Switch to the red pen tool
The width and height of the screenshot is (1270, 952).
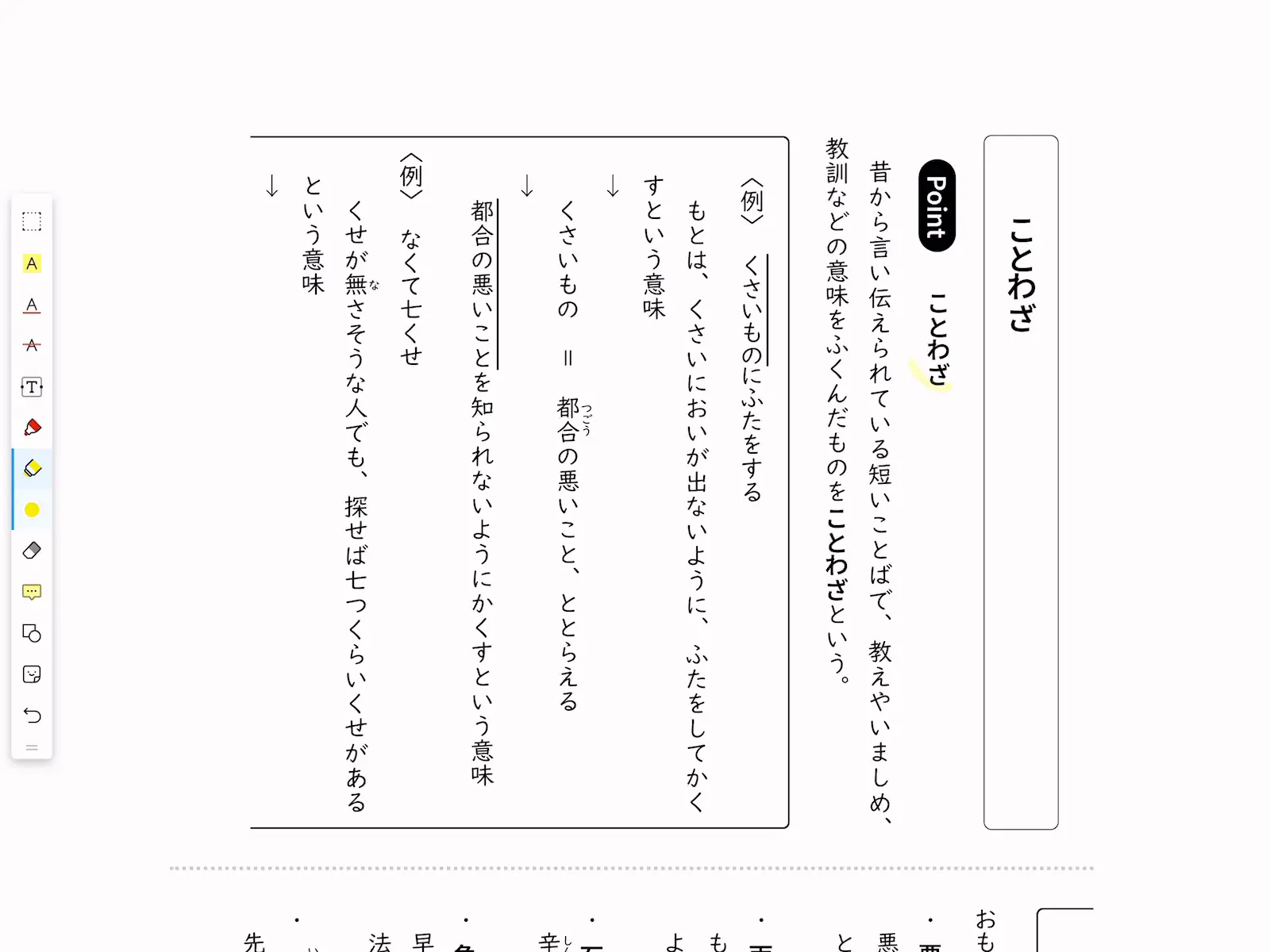click(x=32, y=428)
